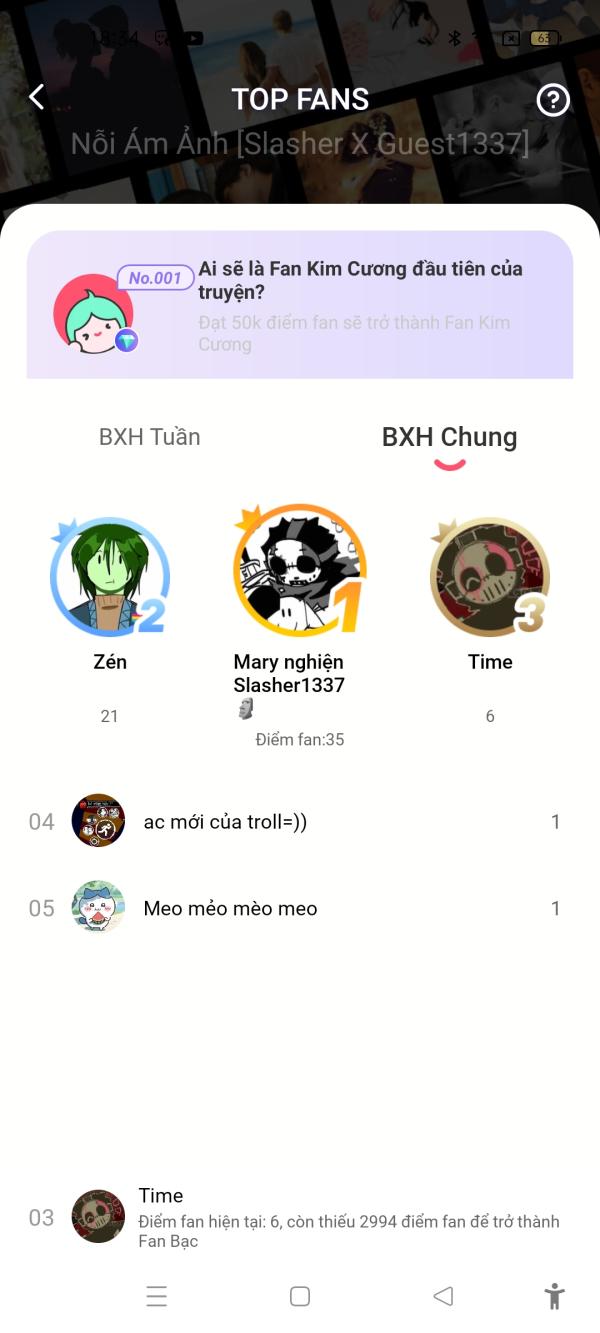
Task: Open the recent apps menu button
Action: tap(157, 1296)
